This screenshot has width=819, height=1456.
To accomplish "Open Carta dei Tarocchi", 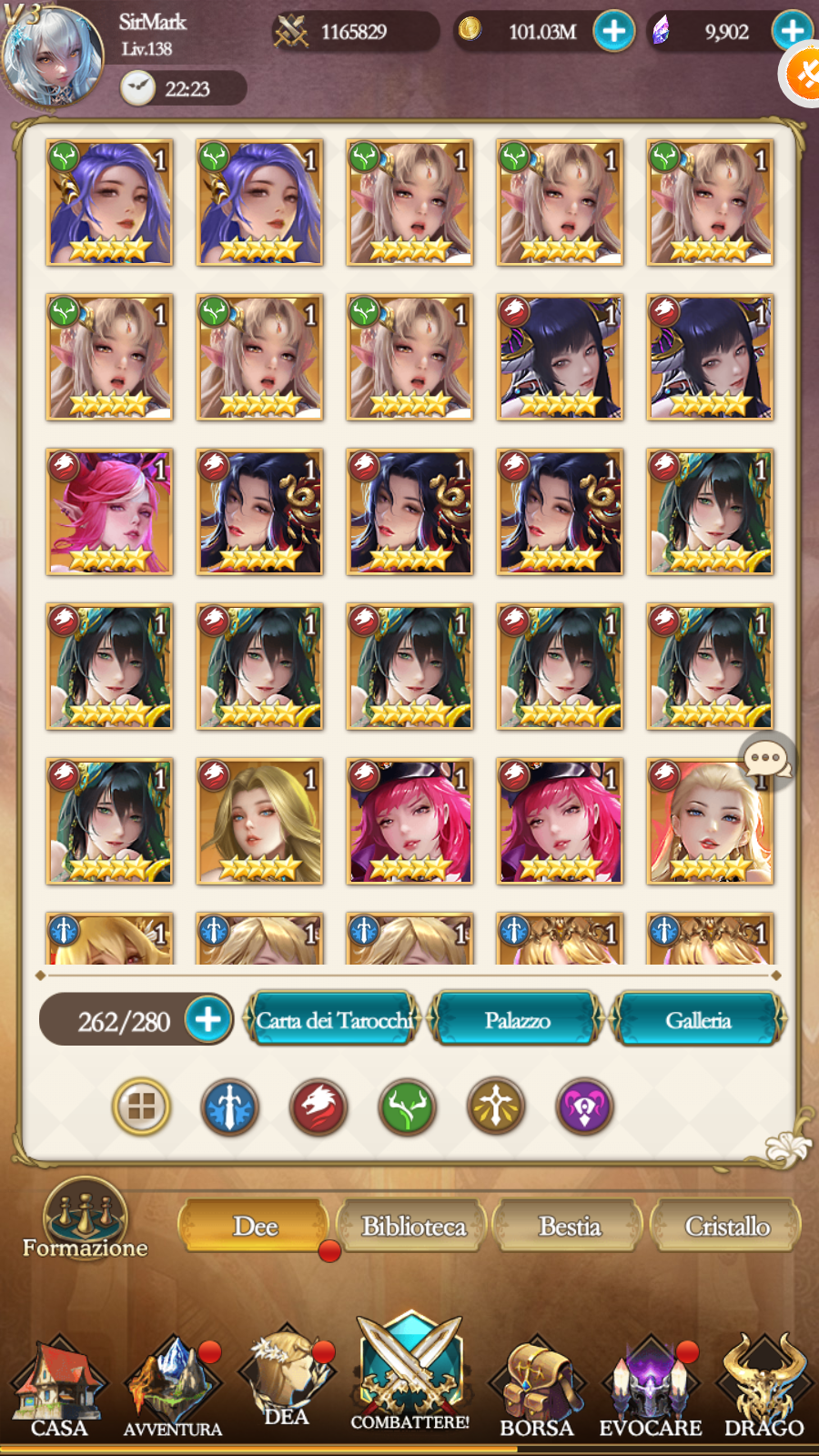I will (334, 1020).
